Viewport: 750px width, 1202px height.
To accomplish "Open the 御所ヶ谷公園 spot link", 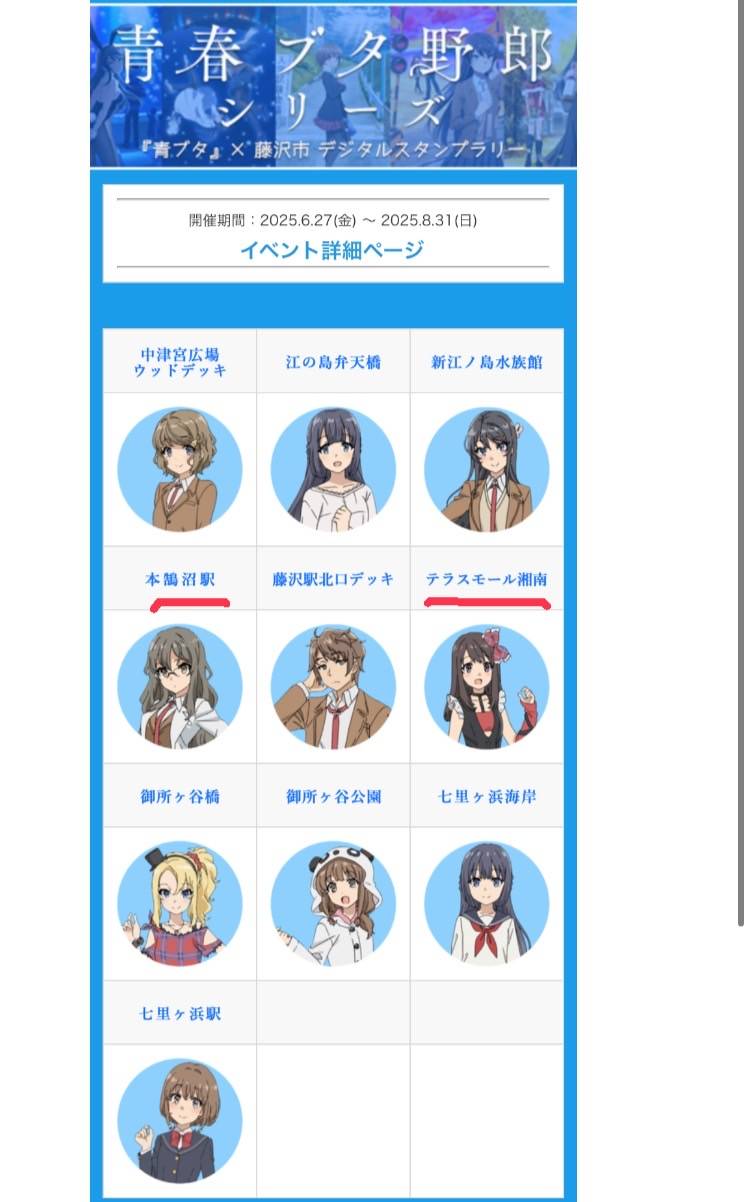I will [333, 797].
